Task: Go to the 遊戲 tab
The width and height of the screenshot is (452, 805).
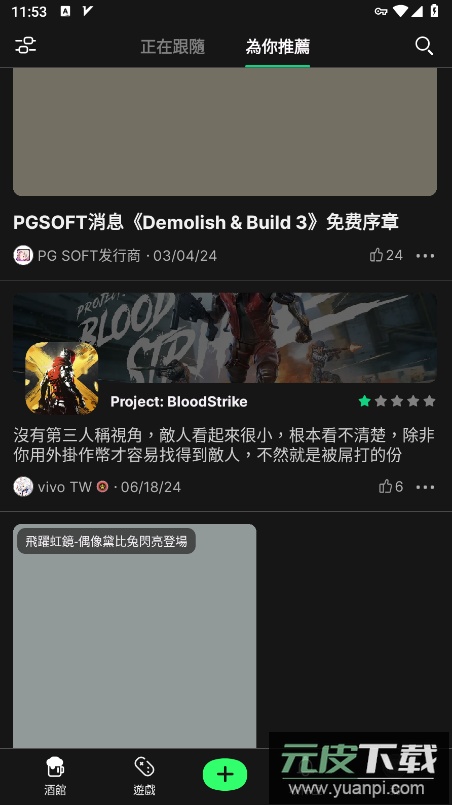Action: (x=144, y=776)
